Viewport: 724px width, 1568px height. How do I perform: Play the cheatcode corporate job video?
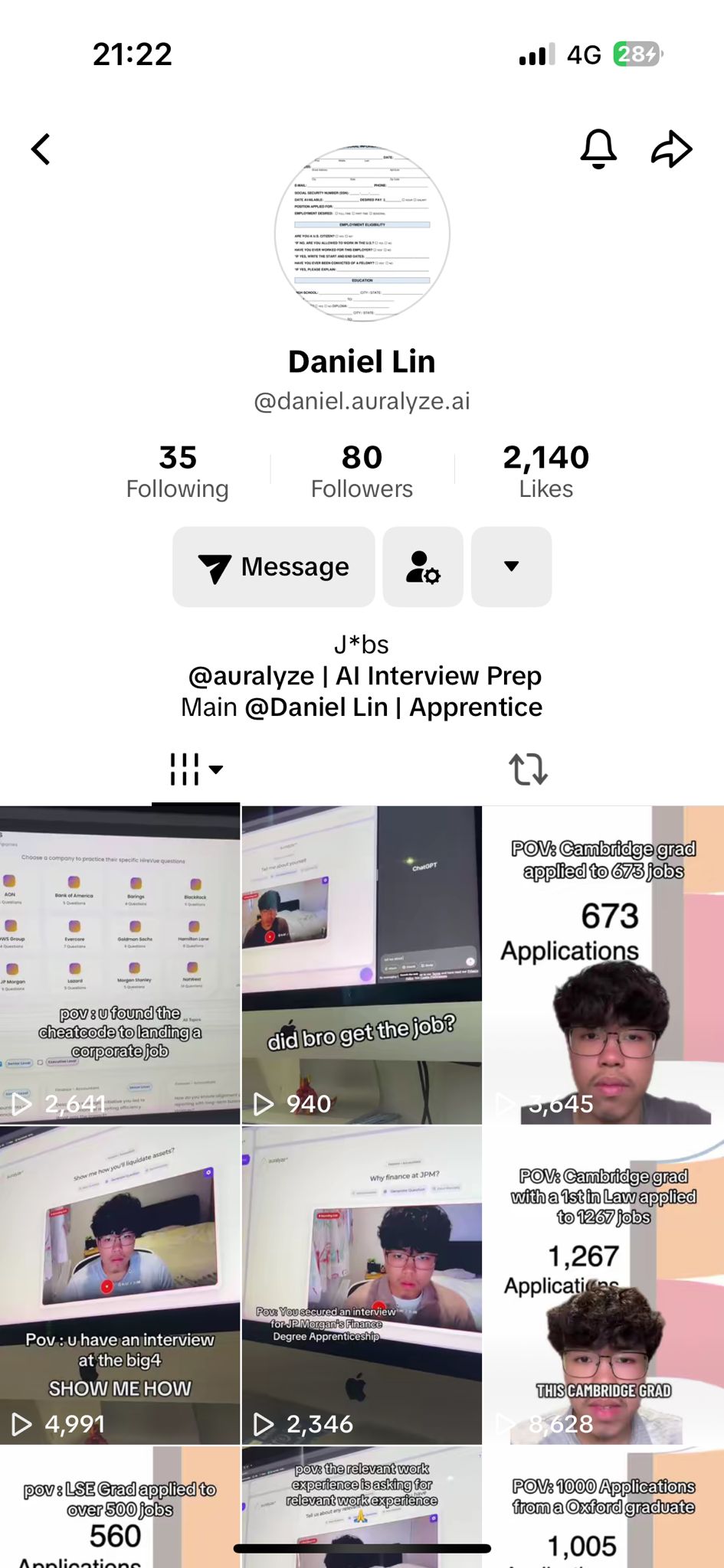pyautogui.click(x=120, y=965)
